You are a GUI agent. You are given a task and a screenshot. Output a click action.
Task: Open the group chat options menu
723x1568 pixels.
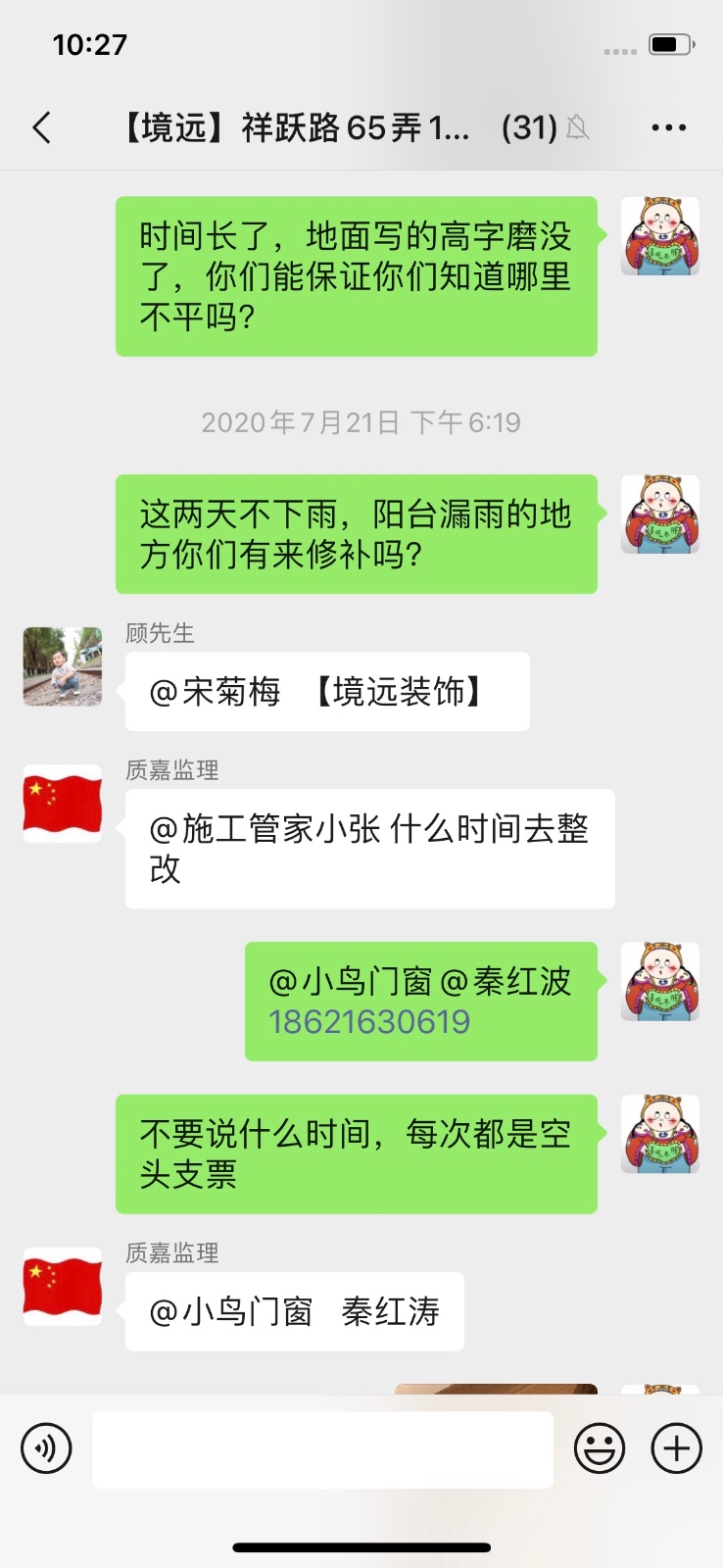[x=668, y=127]
